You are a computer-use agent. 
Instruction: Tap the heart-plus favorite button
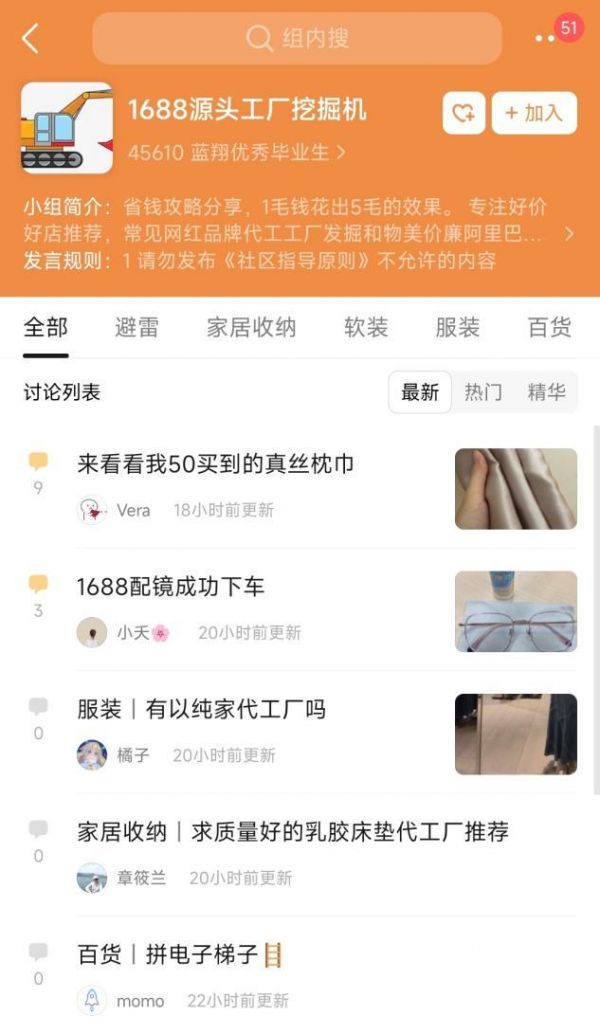[464, 113]
